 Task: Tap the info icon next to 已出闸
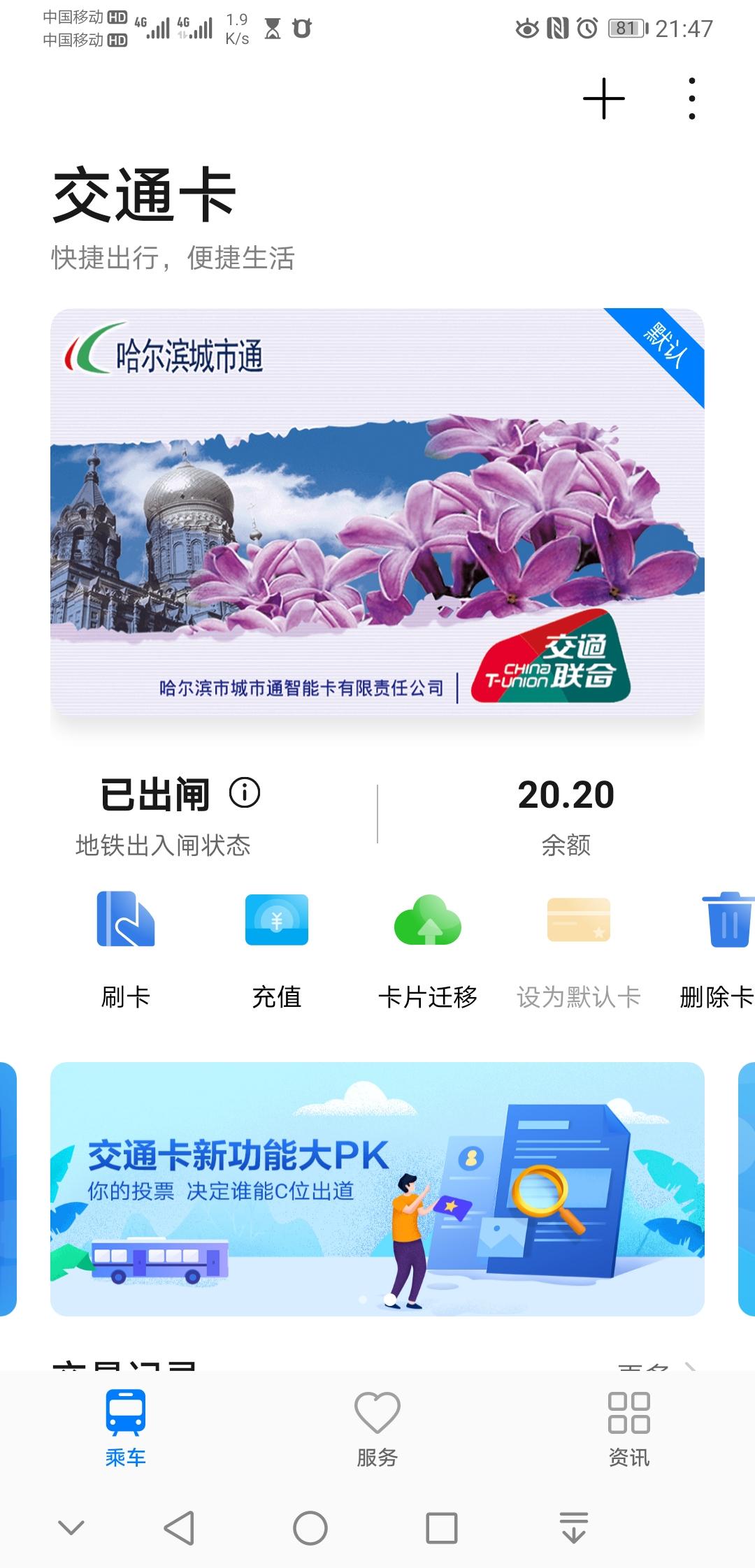(x=243, y=793)
